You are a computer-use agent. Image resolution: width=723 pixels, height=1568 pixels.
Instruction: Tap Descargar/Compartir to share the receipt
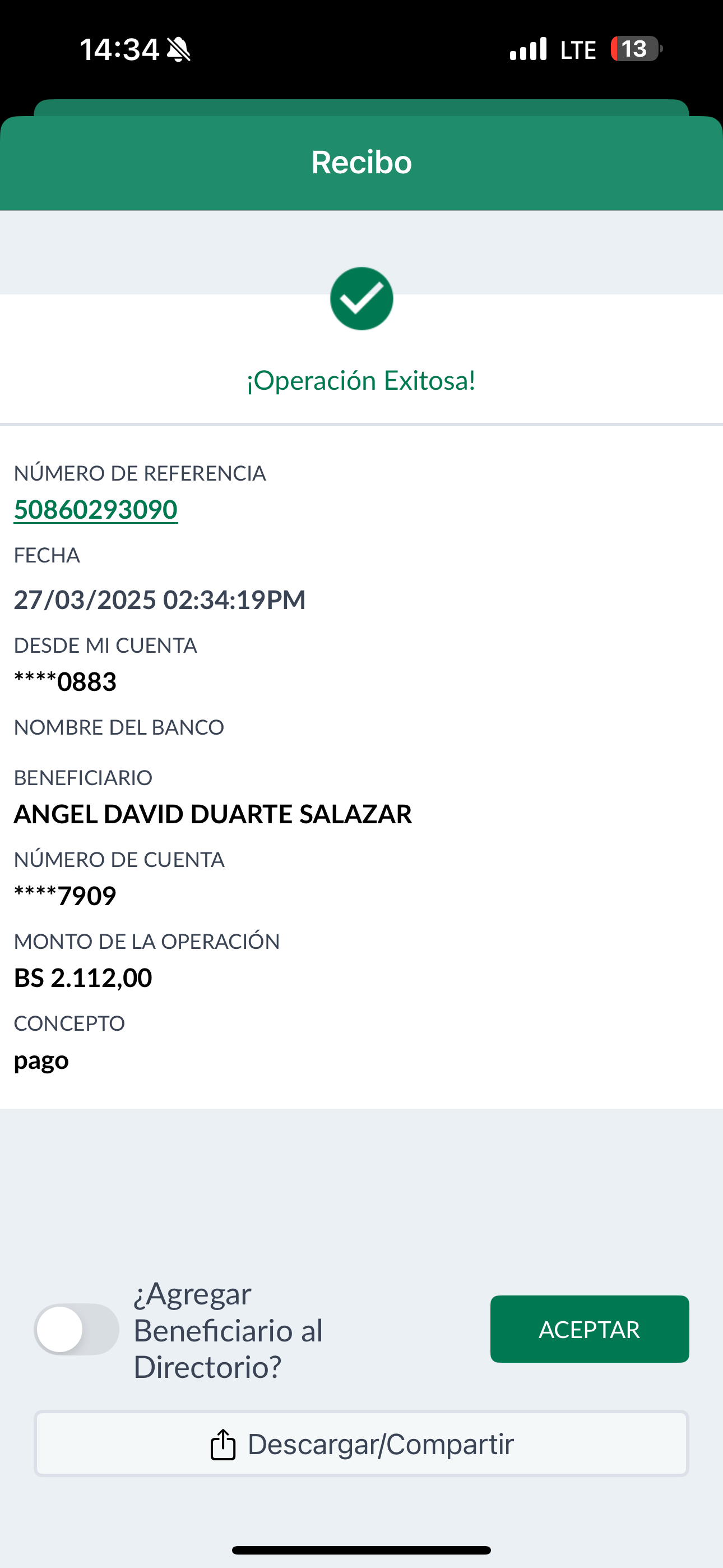(361, 1443)
